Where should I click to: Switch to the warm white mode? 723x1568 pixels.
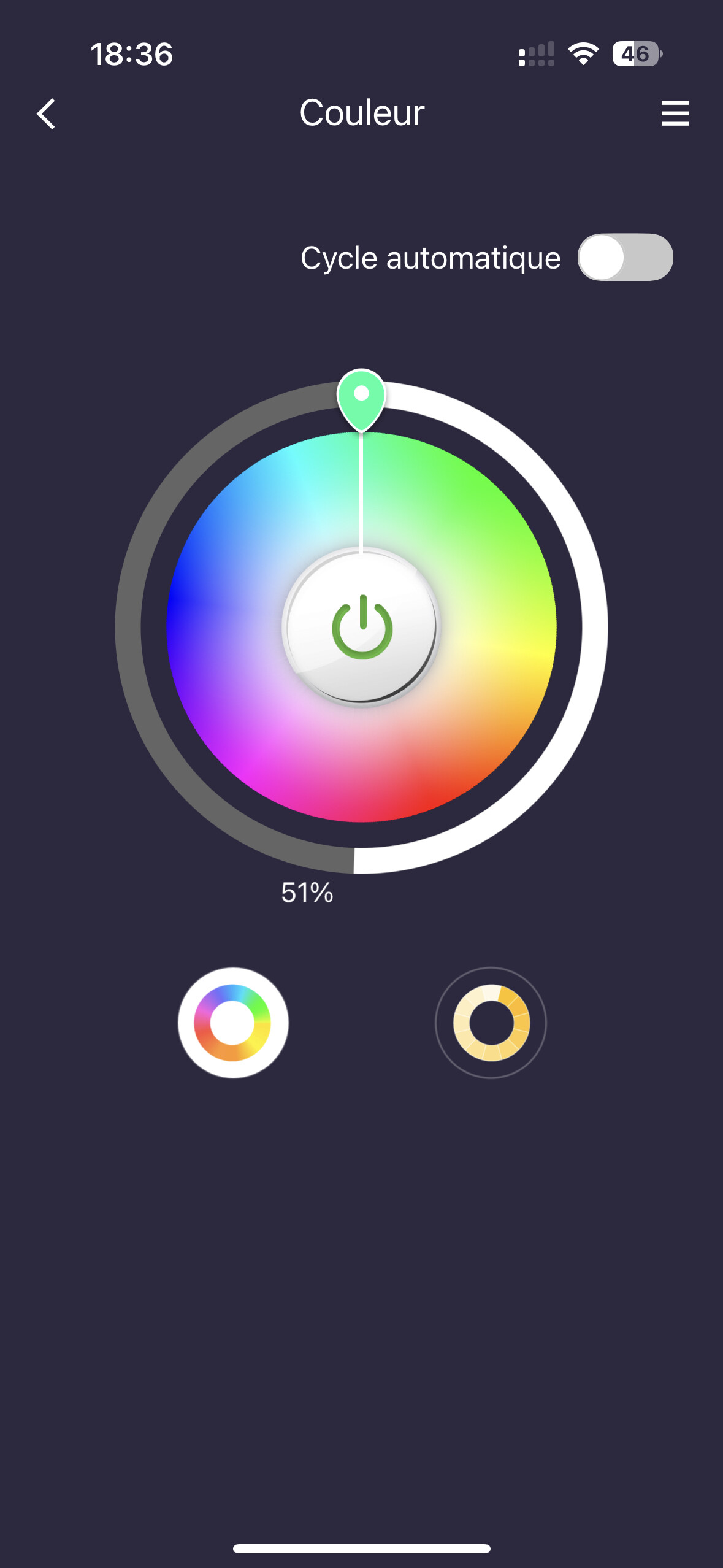(491, 1023)
